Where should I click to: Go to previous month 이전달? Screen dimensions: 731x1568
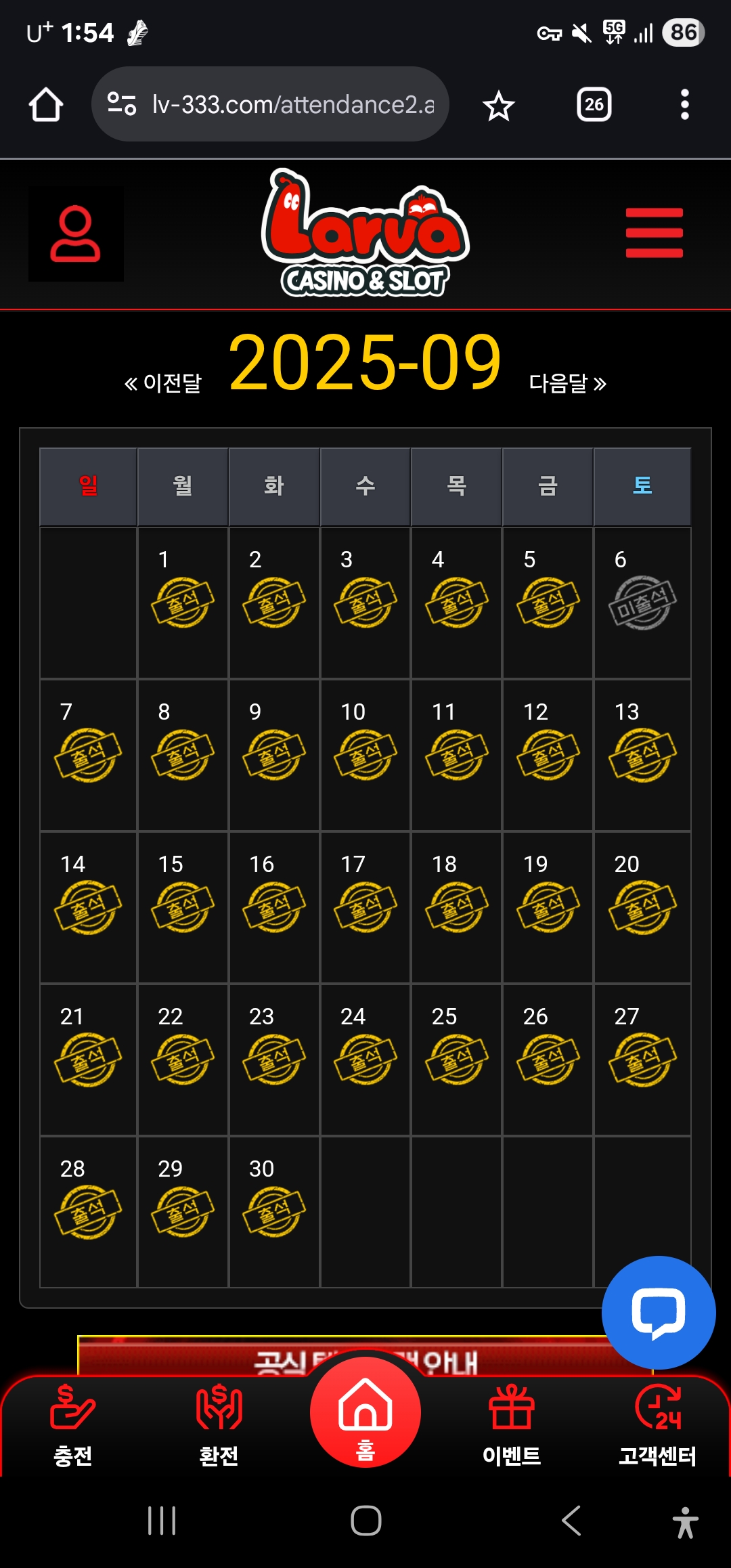pos(163,383)
